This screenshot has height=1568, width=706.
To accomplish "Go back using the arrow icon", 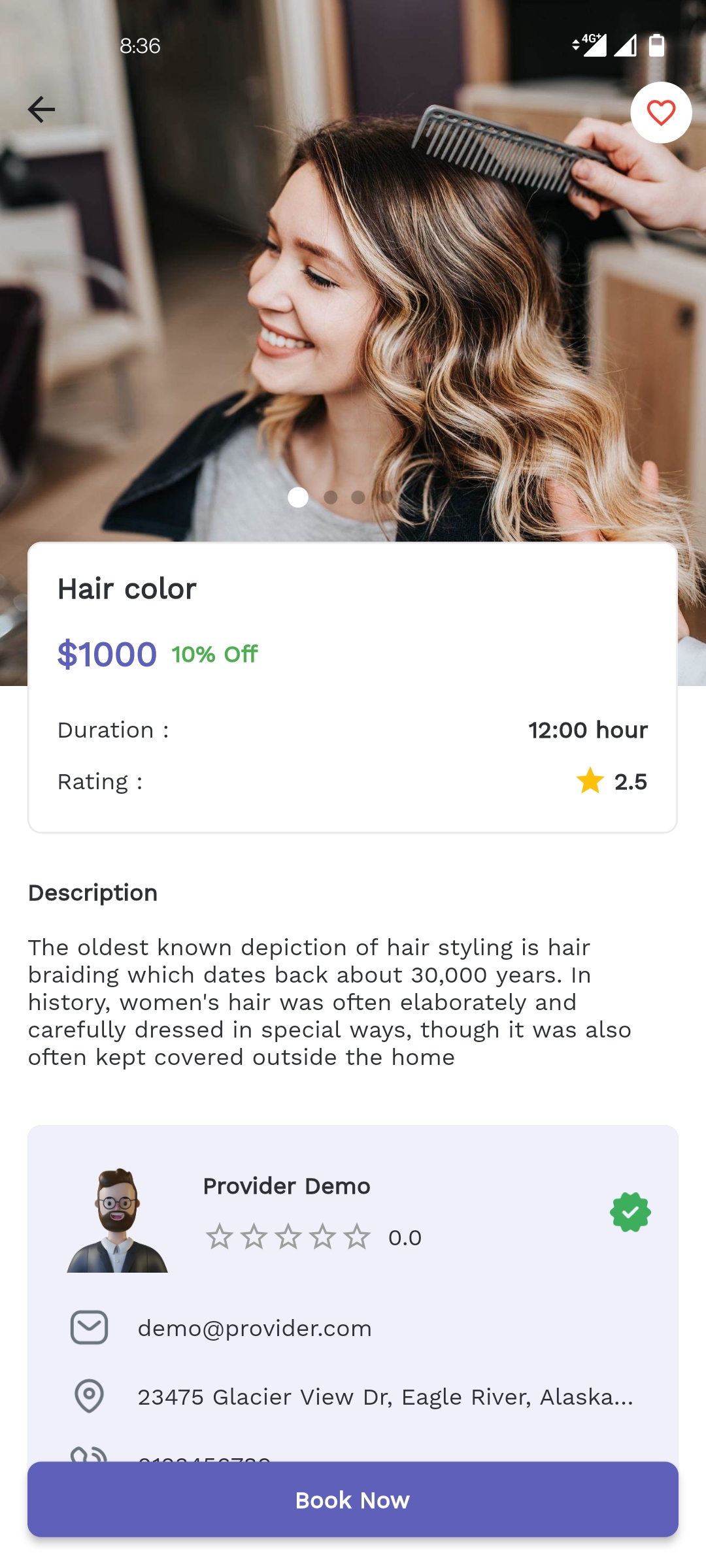I will (41, 109).
